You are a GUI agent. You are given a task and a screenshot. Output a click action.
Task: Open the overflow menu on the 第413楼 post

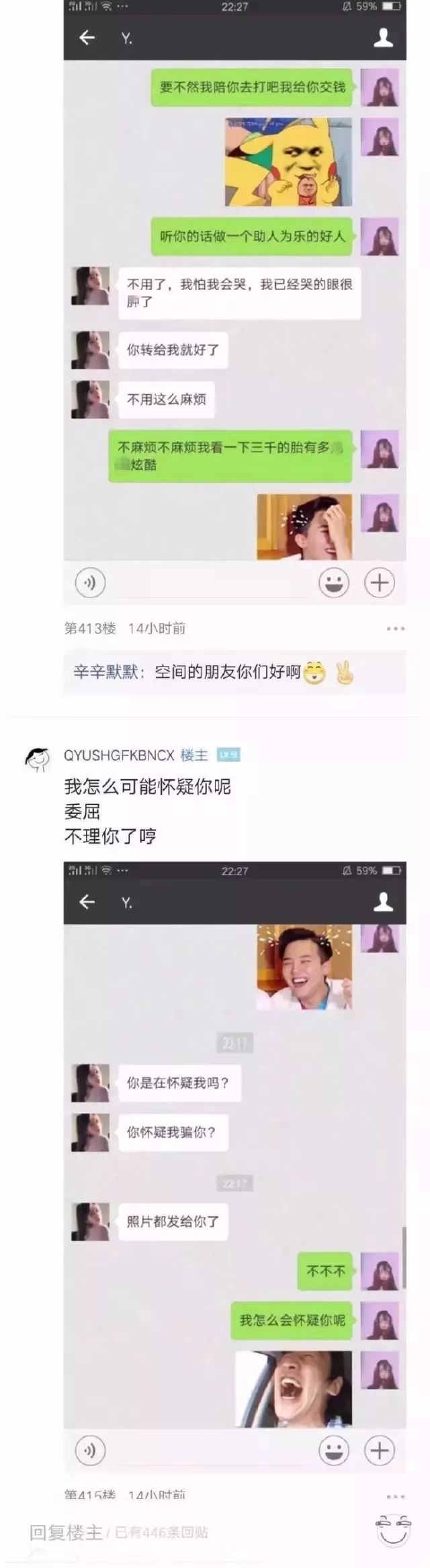(x=395, y=628)
